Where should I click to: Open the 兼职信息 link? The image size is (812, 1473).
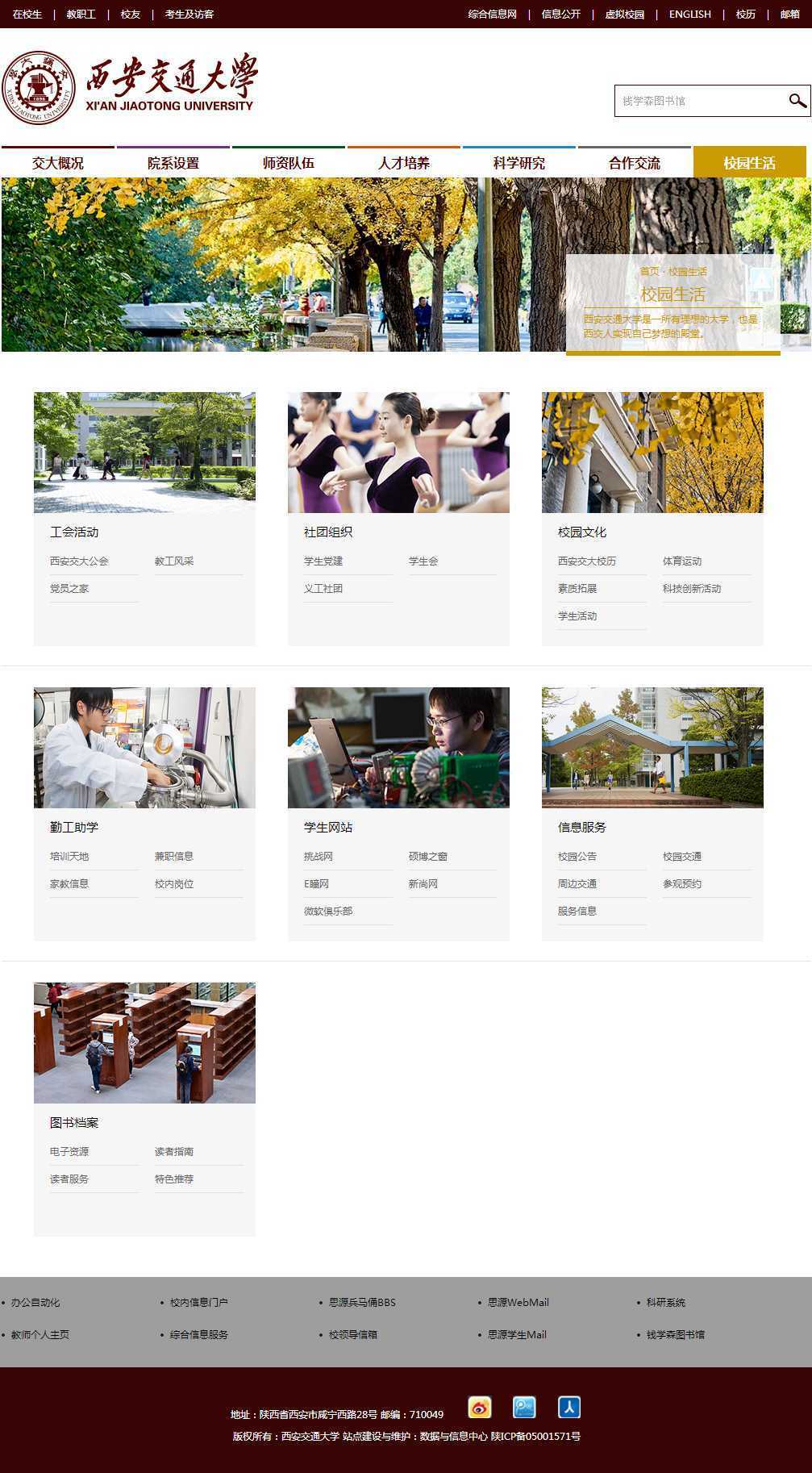click(x=174, y=856)
